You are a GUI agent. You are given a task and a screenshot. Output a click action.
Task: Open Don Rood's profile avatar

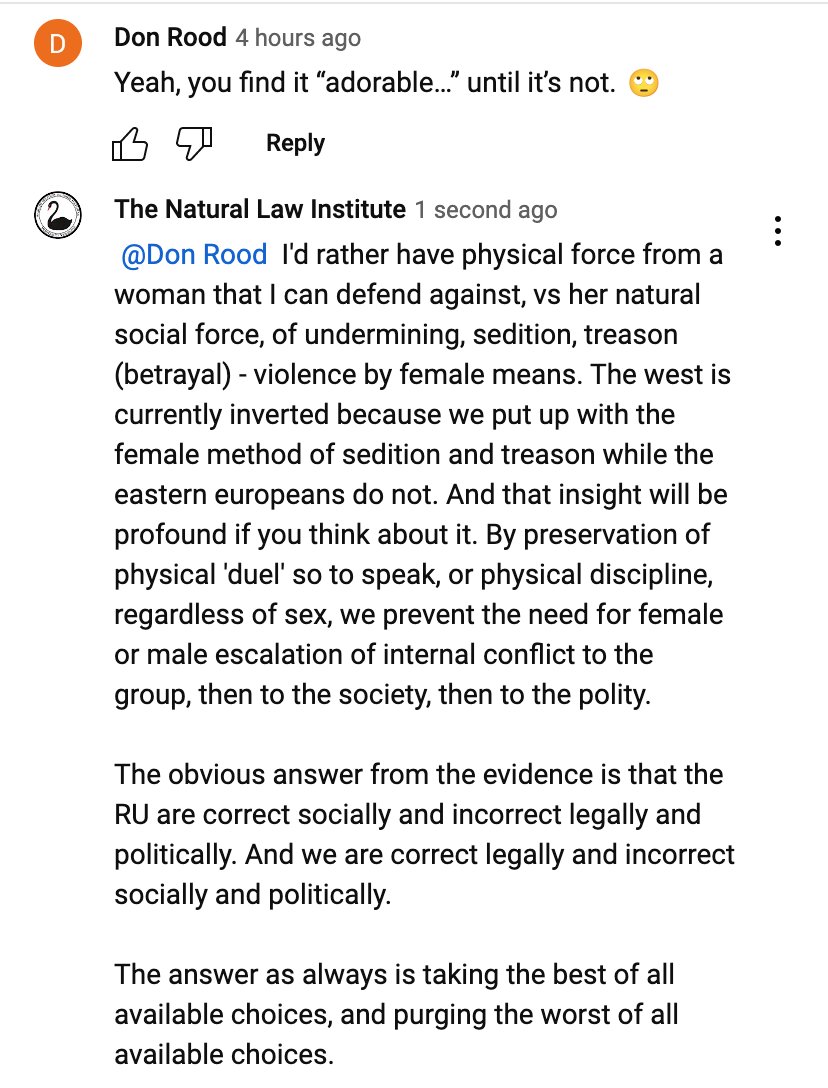(x=57, y=45)
